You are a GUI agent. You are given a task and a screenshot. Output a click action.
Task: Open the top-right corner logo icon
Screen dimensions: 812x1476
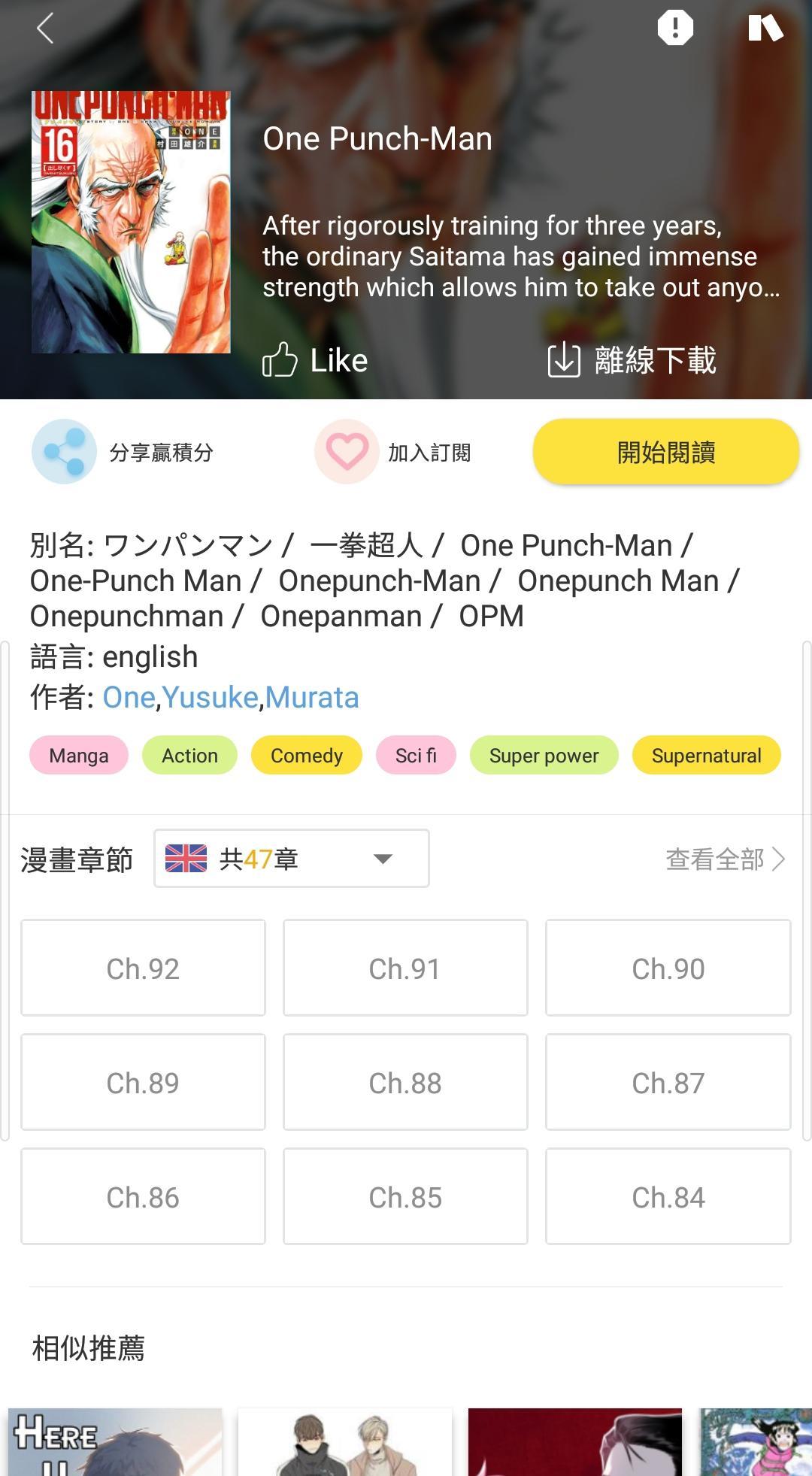(x=765, y=29)
